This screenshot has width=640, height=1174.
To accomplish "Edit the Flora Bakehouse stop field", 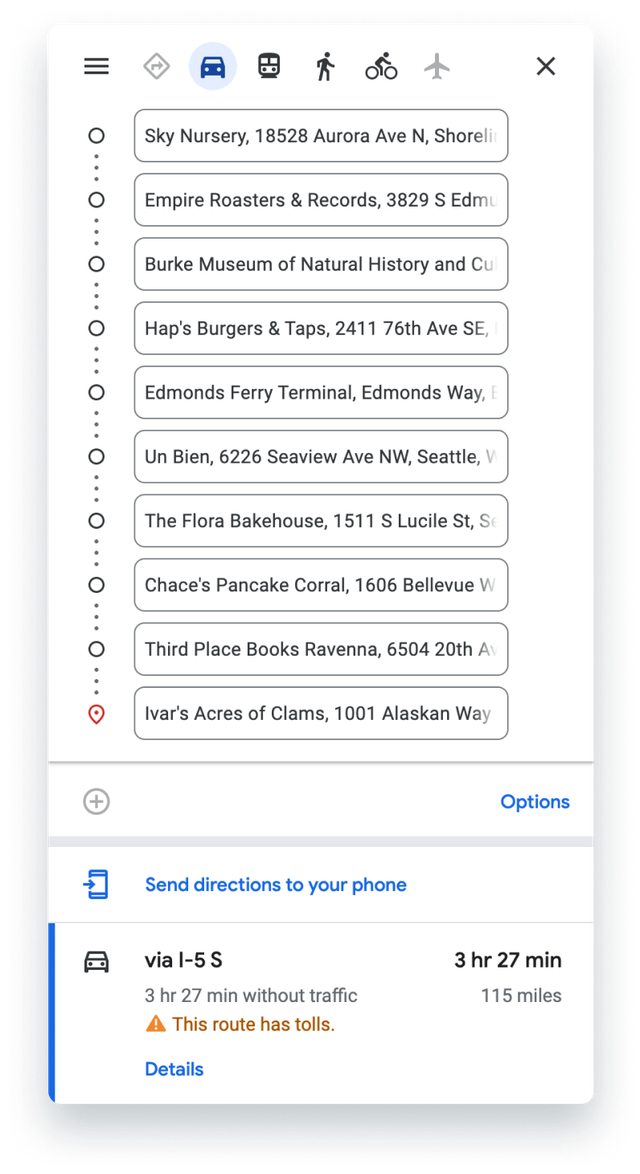I will click(x=320, y=521).
